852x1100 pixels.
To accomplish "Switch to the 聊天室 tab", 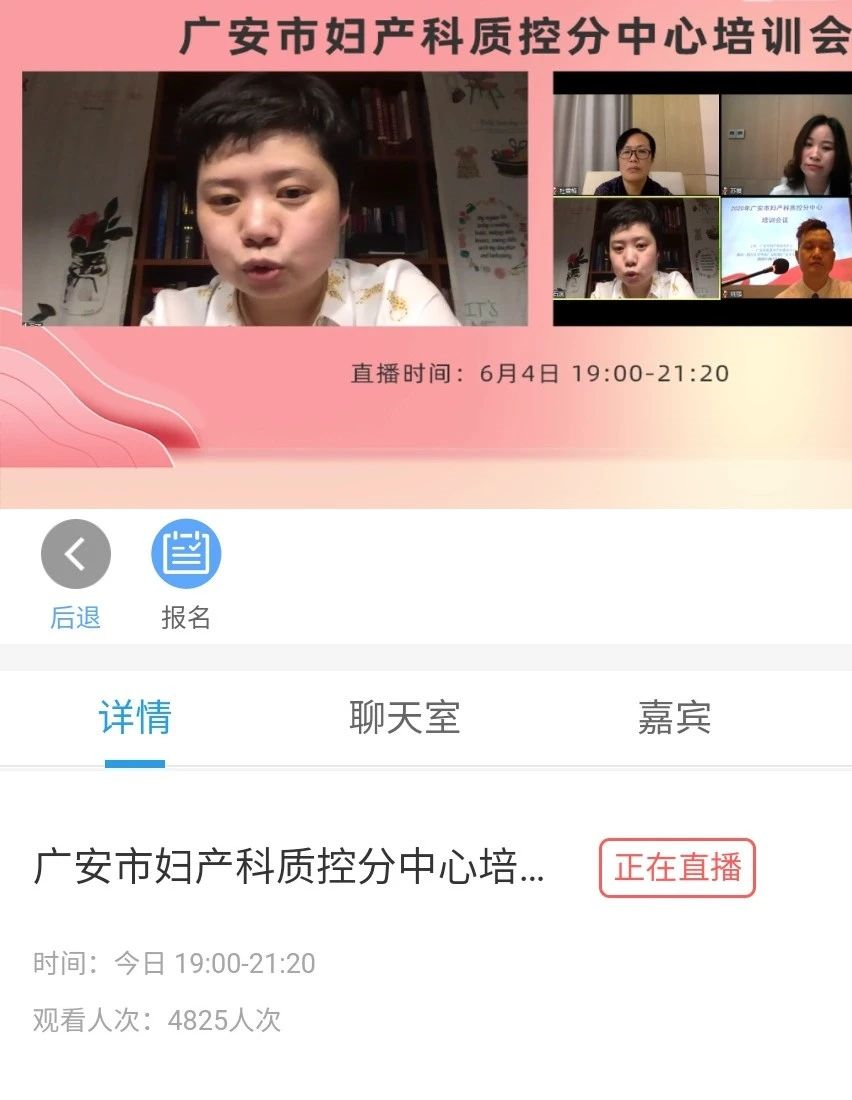I will (x=404, y=718).
